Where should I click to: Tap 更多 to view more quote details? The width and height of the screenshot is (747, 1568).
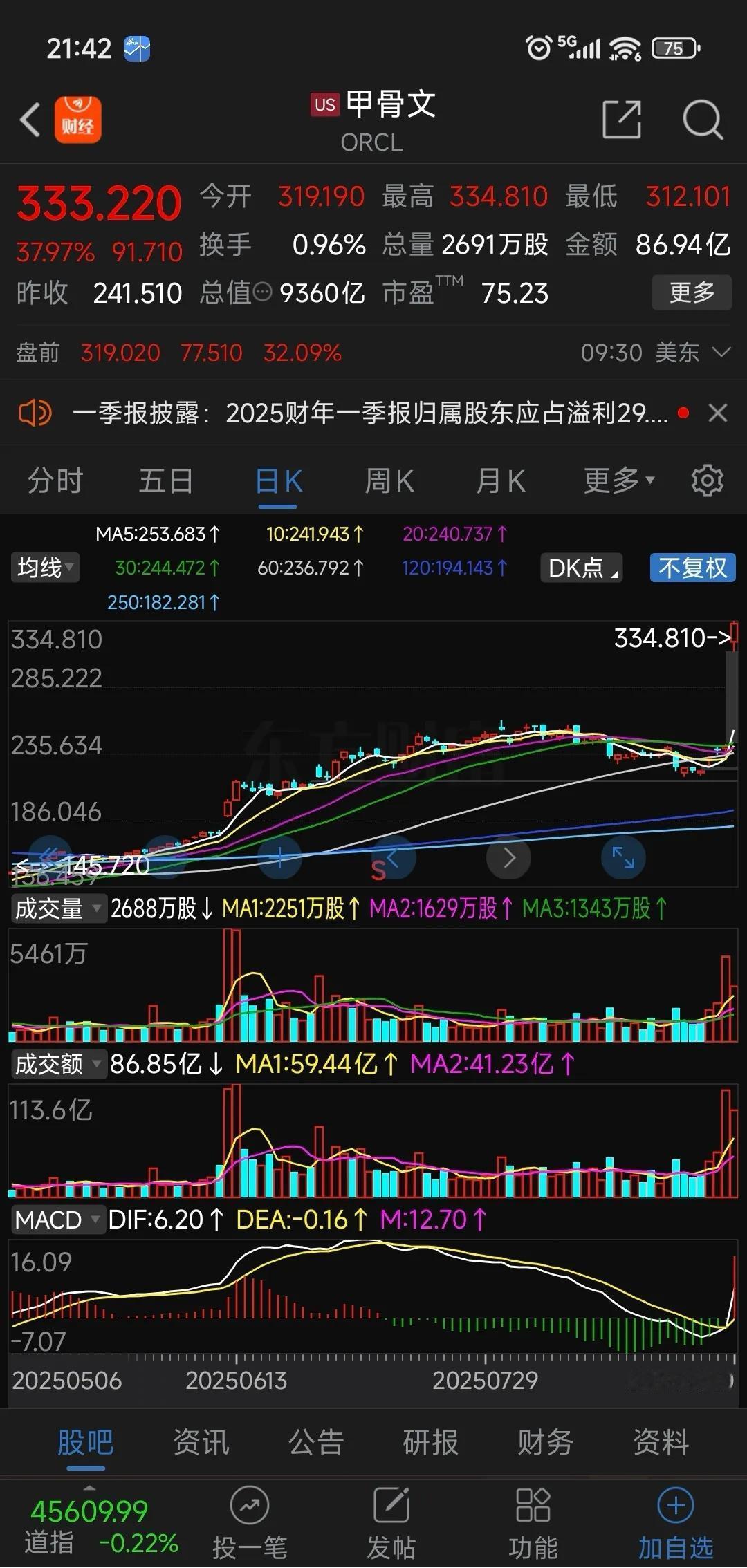691,292
